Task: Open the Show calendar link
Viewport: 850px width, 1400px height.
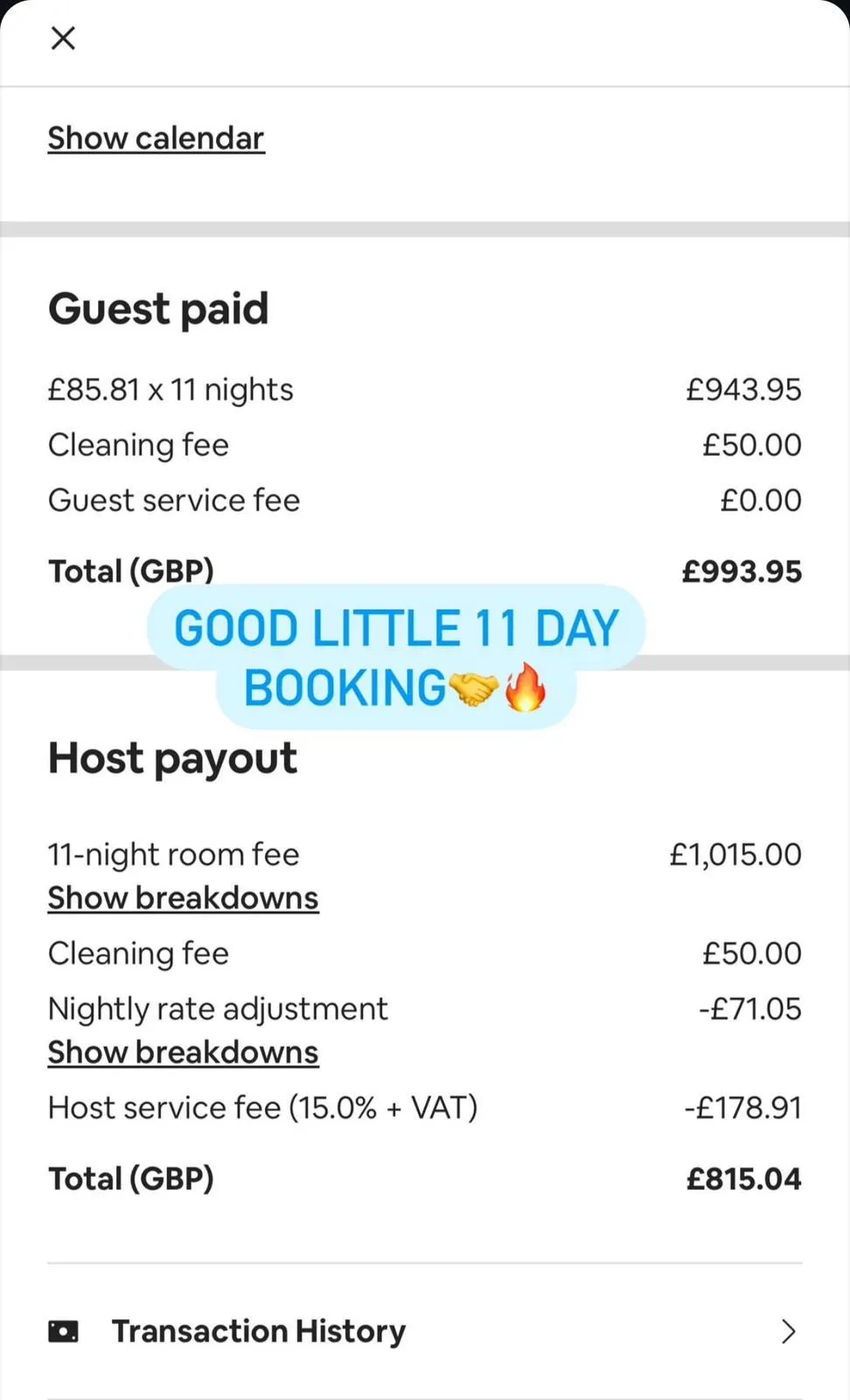Action: point(156,138)
